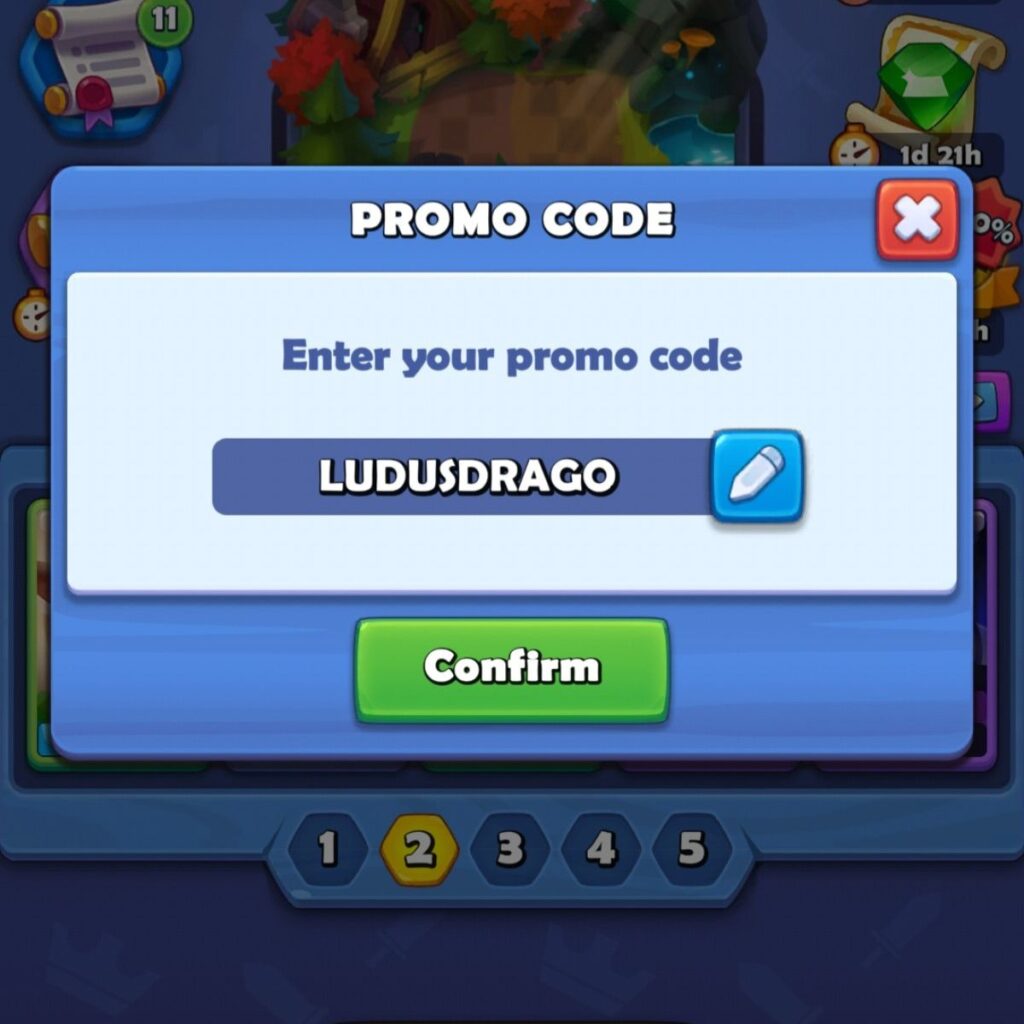Close the promo code dialog

[x=917, y=220]
